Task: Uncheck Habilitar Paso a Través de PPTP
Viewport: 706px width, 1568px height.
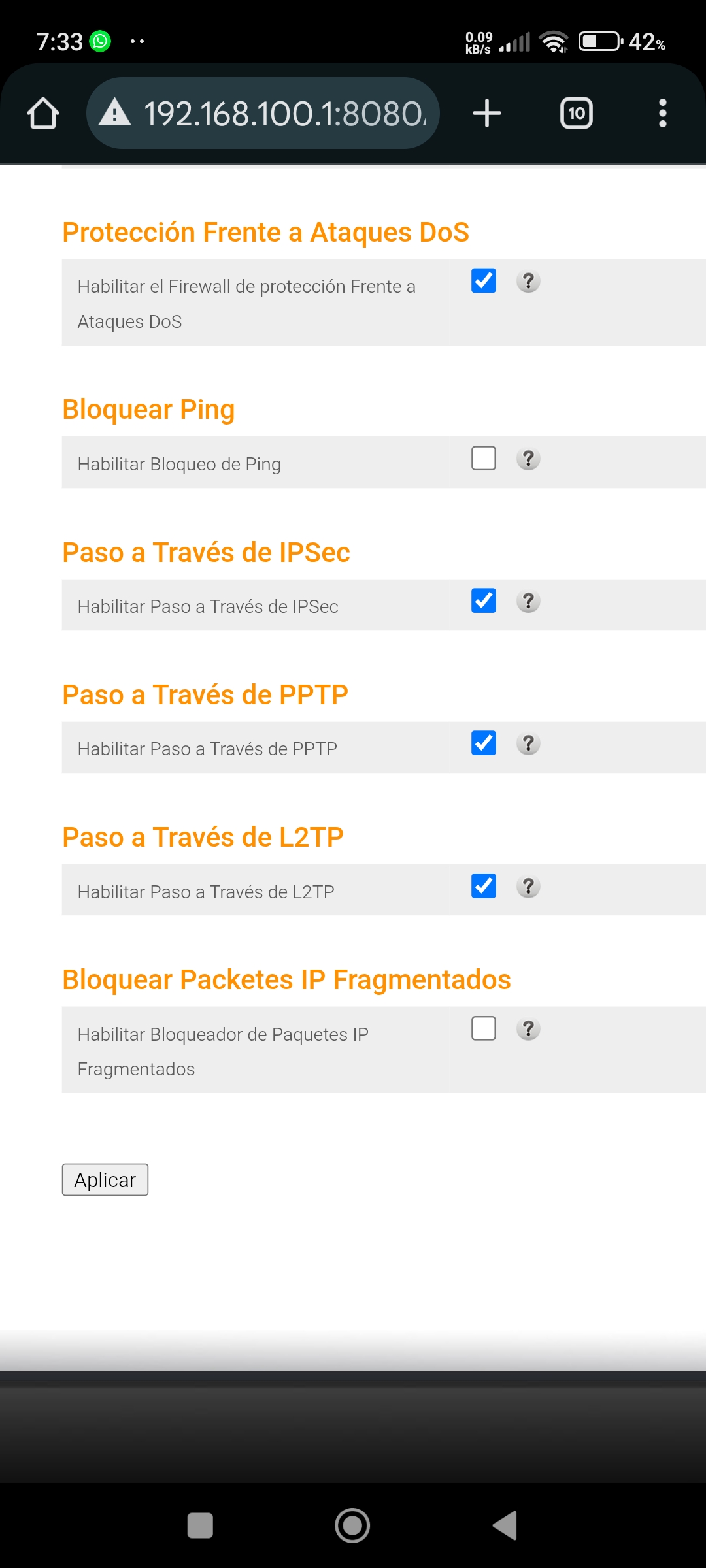Action: point(484,743)
